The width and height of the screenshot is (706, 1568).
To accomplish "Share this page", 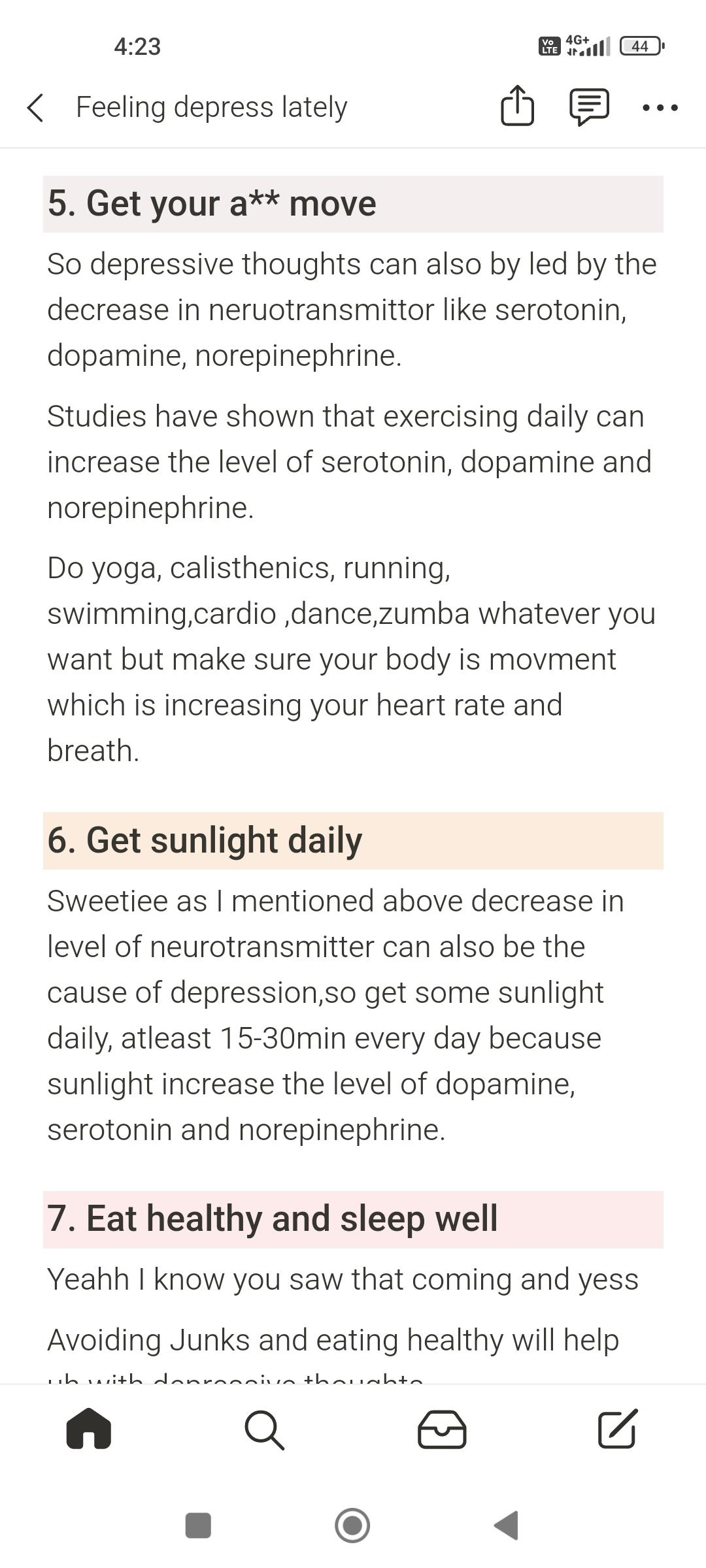I will pos(517,106).
